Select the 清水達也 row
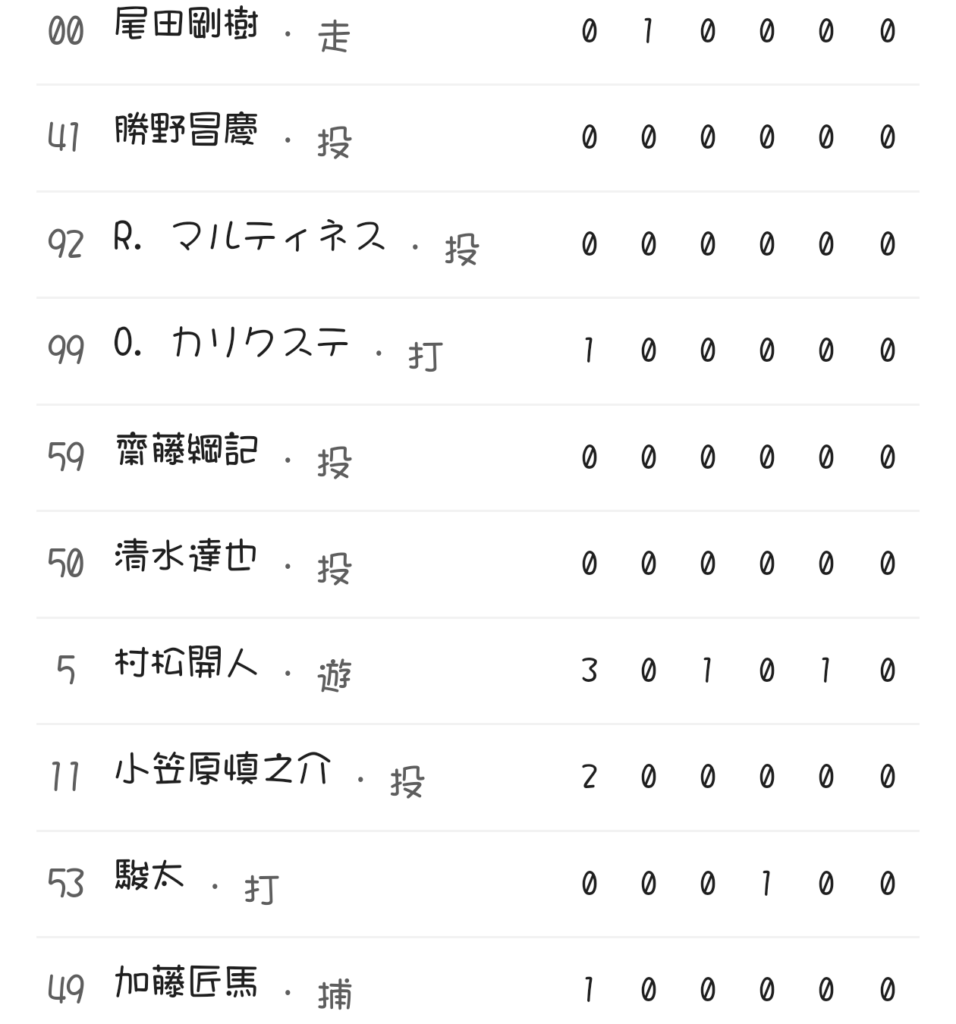The height and width of the screenshot is (1024, 956). pos(186,561)
